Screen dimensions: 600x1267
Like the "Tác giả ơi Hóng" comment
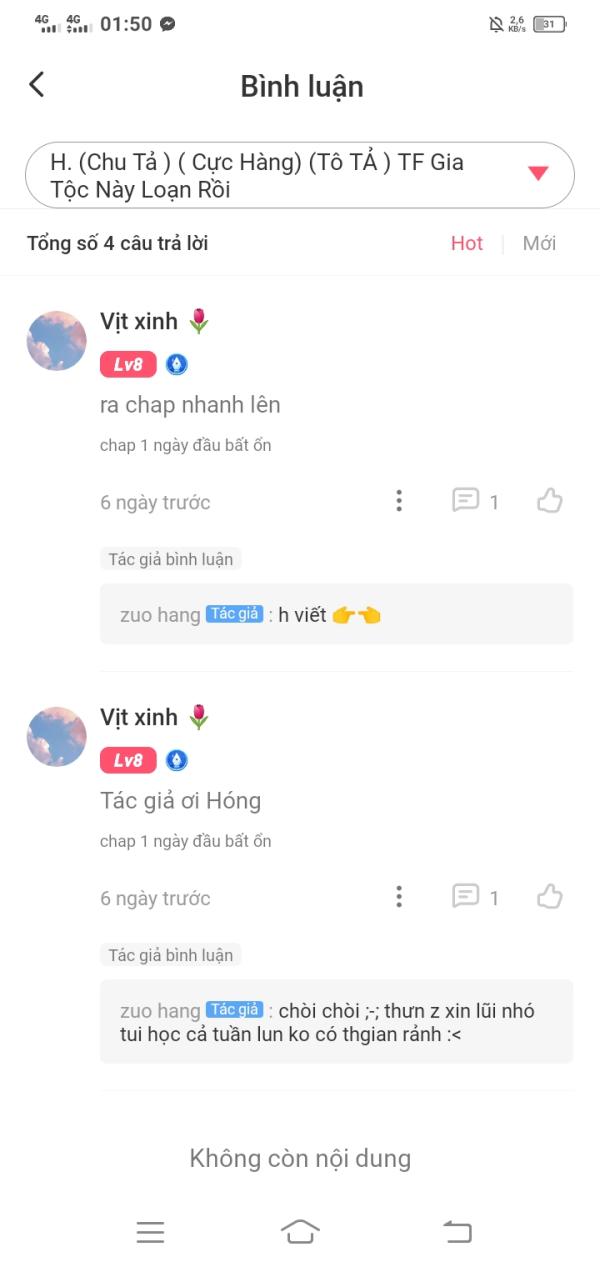[550, 897]
